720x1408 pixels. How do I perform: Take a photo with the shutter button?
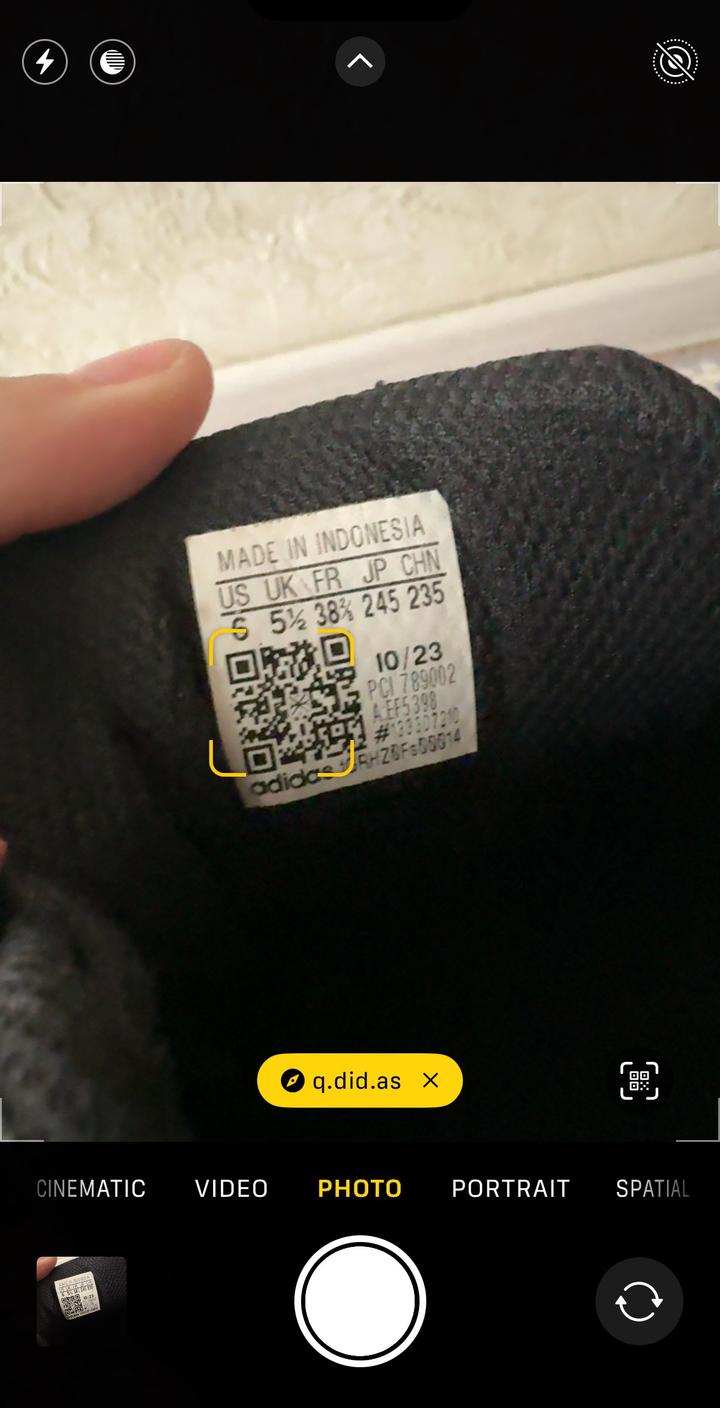pos(360,1301)
